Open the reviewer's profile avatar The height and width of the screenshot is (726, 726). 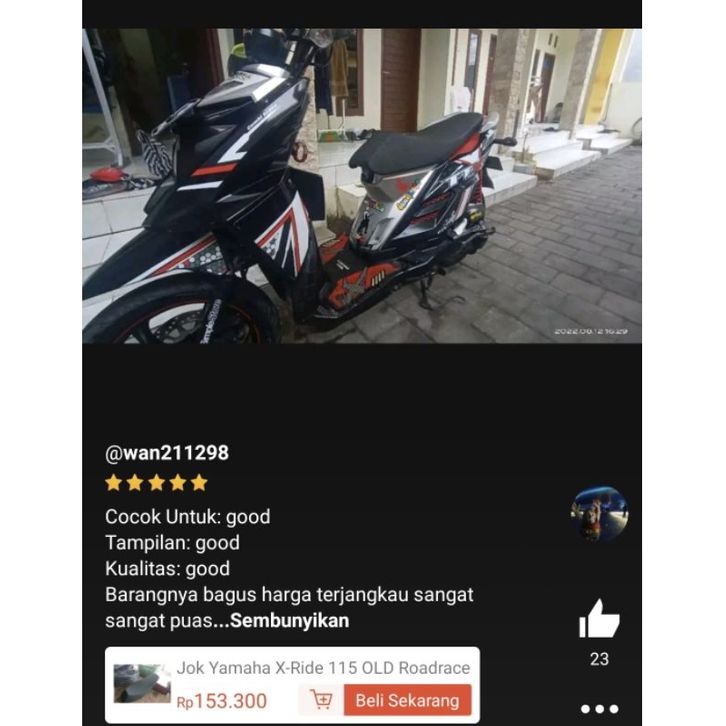(x=599, y=514)
